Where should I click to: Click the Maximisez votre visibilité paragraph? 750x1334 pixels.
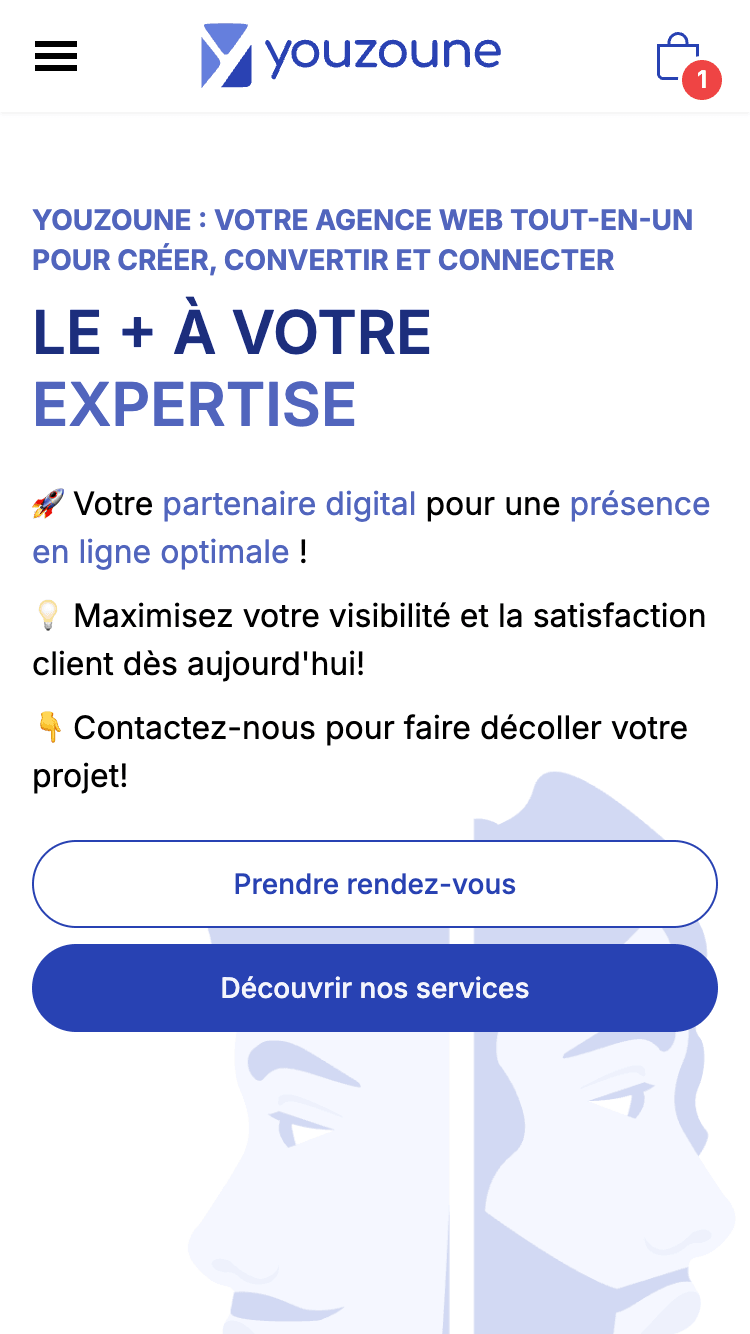click(368, 640)
